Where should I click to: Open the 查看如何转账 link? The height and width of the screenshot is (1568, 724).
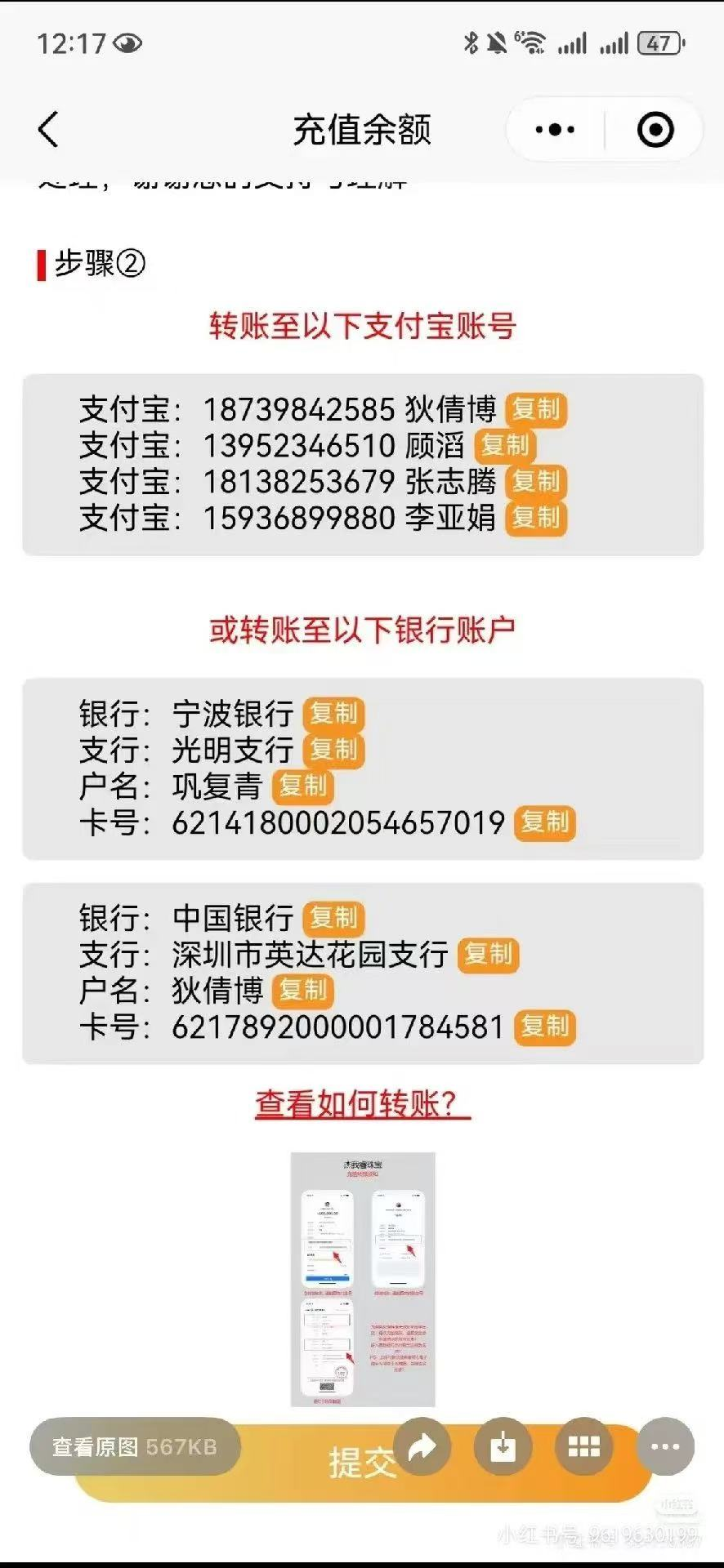click(x=361, y=1103)
